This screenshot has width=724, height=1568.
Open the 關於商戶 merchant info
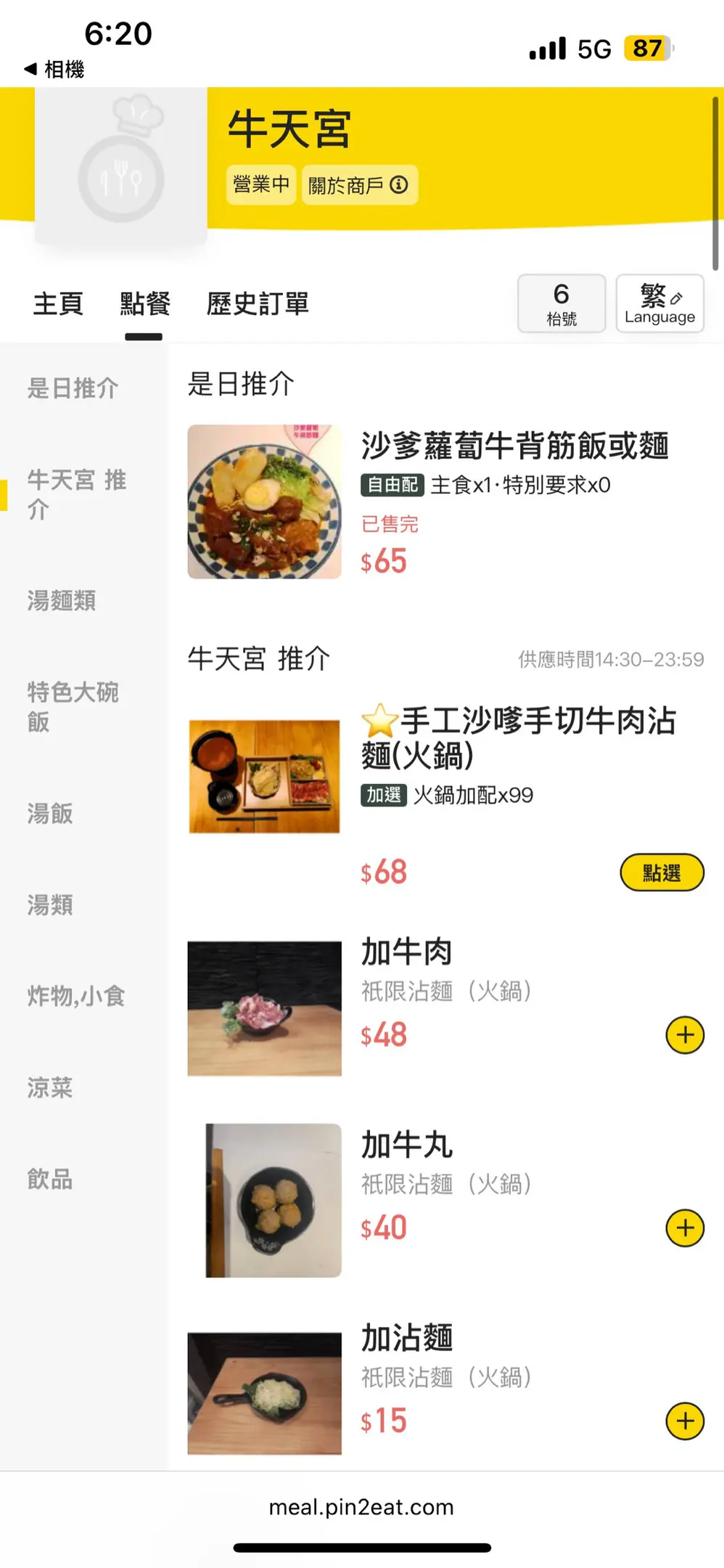(358, 186)
